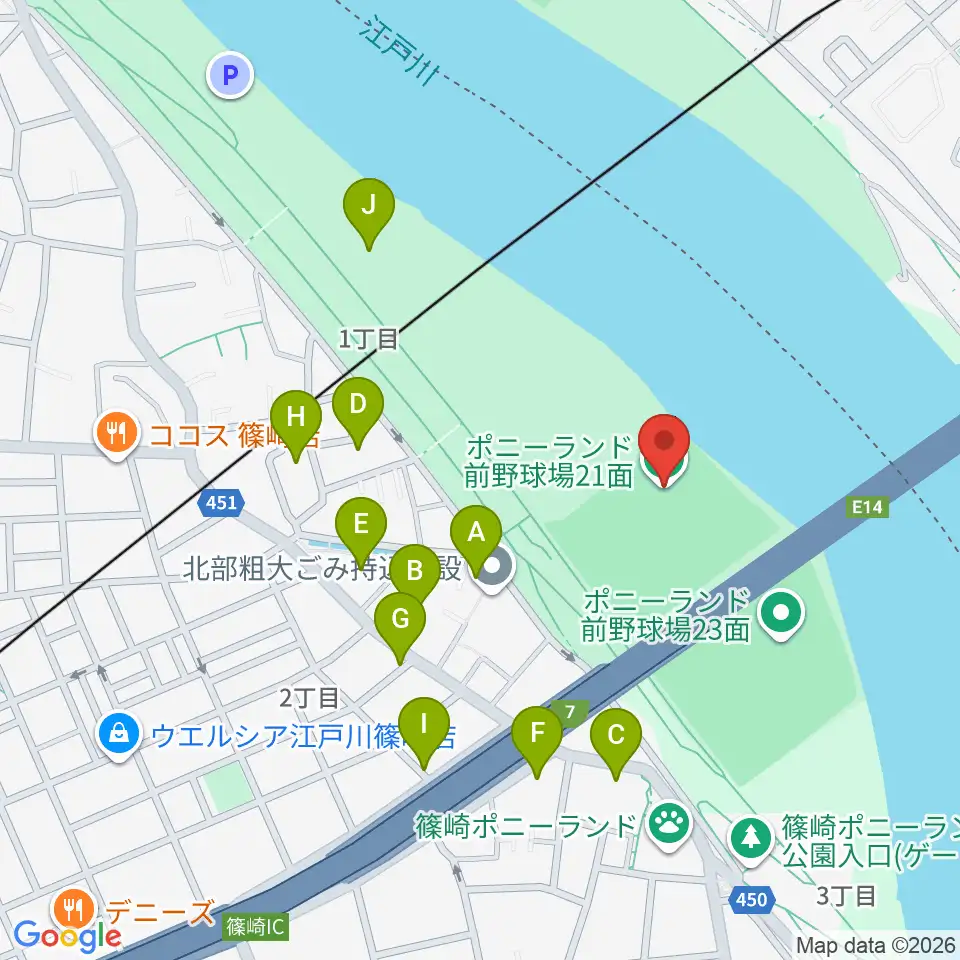Tap the 北部粗大ごみ持込施設 place icon

pos(492,571)
